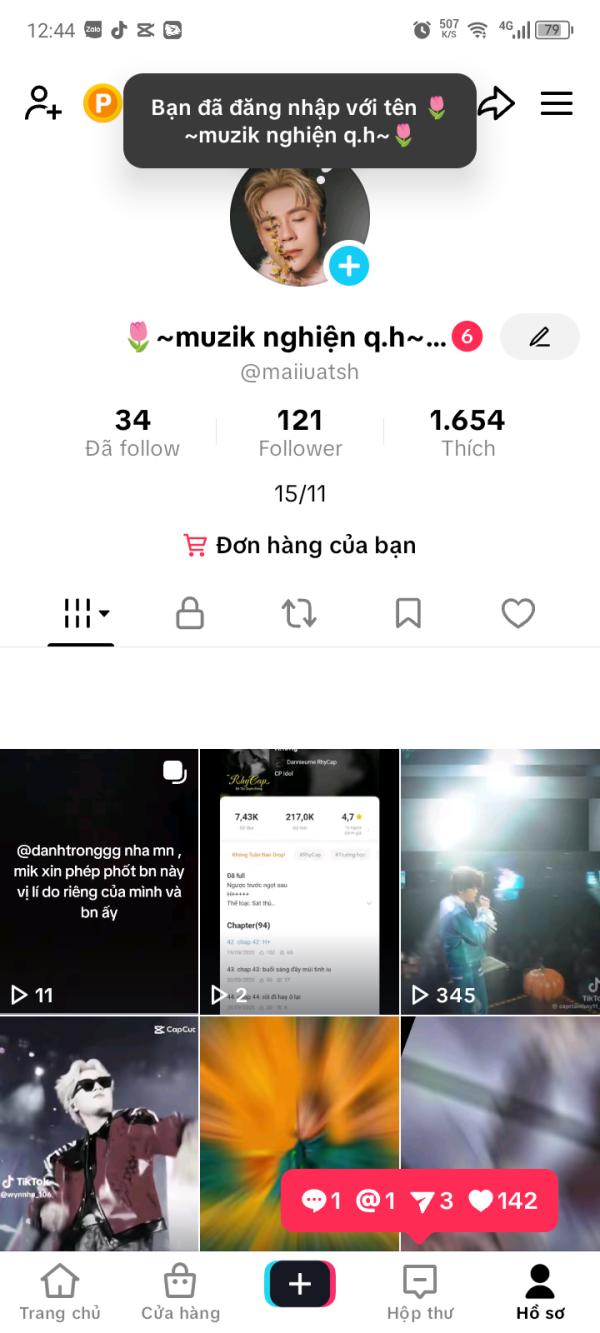
Task: View the 34 Đã follow list
Action: pos(132,432)
